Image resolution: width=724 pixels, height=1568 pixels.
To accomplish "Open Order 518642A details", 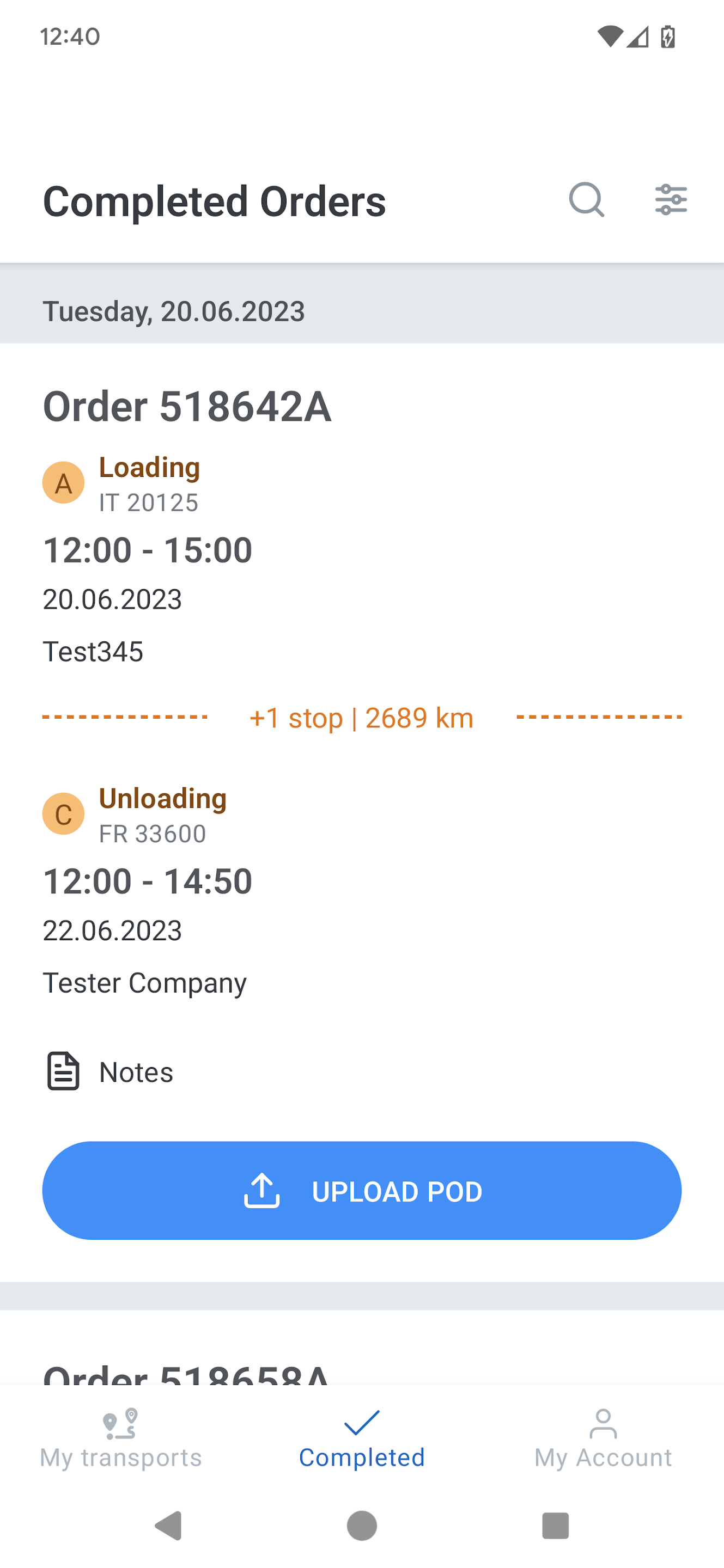I will 187,406.
